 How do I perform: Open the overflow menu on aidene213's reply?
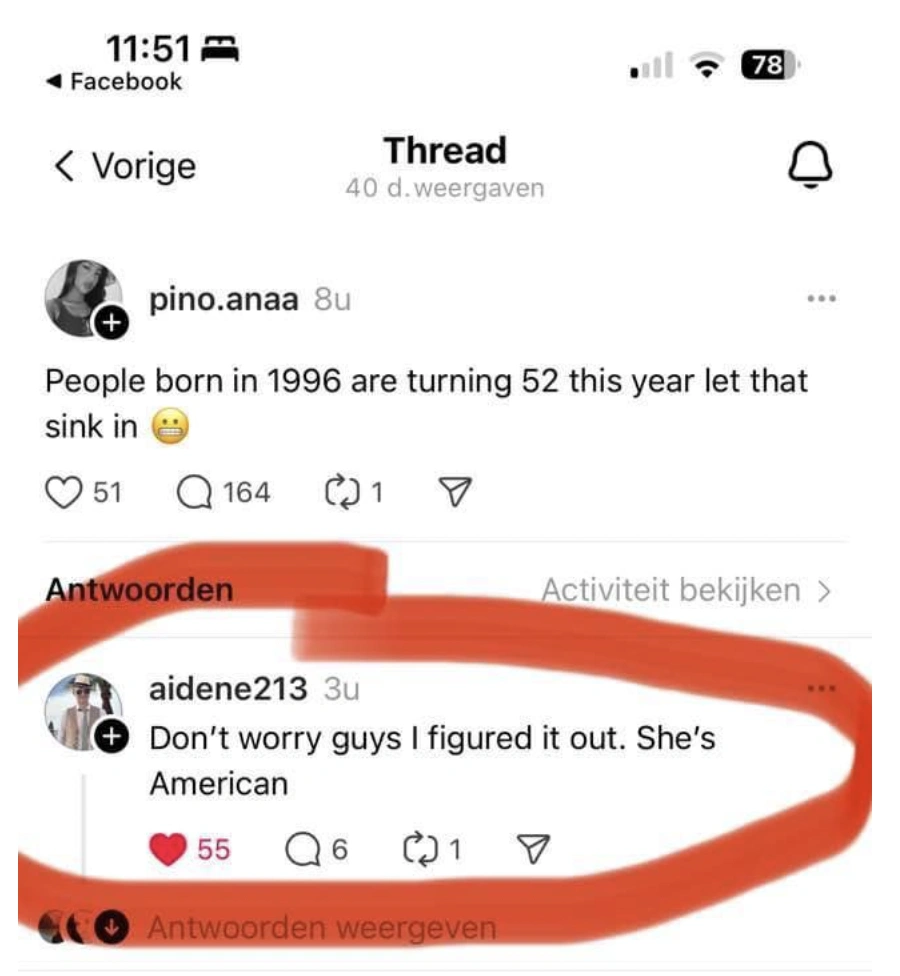tap(822, 688)
